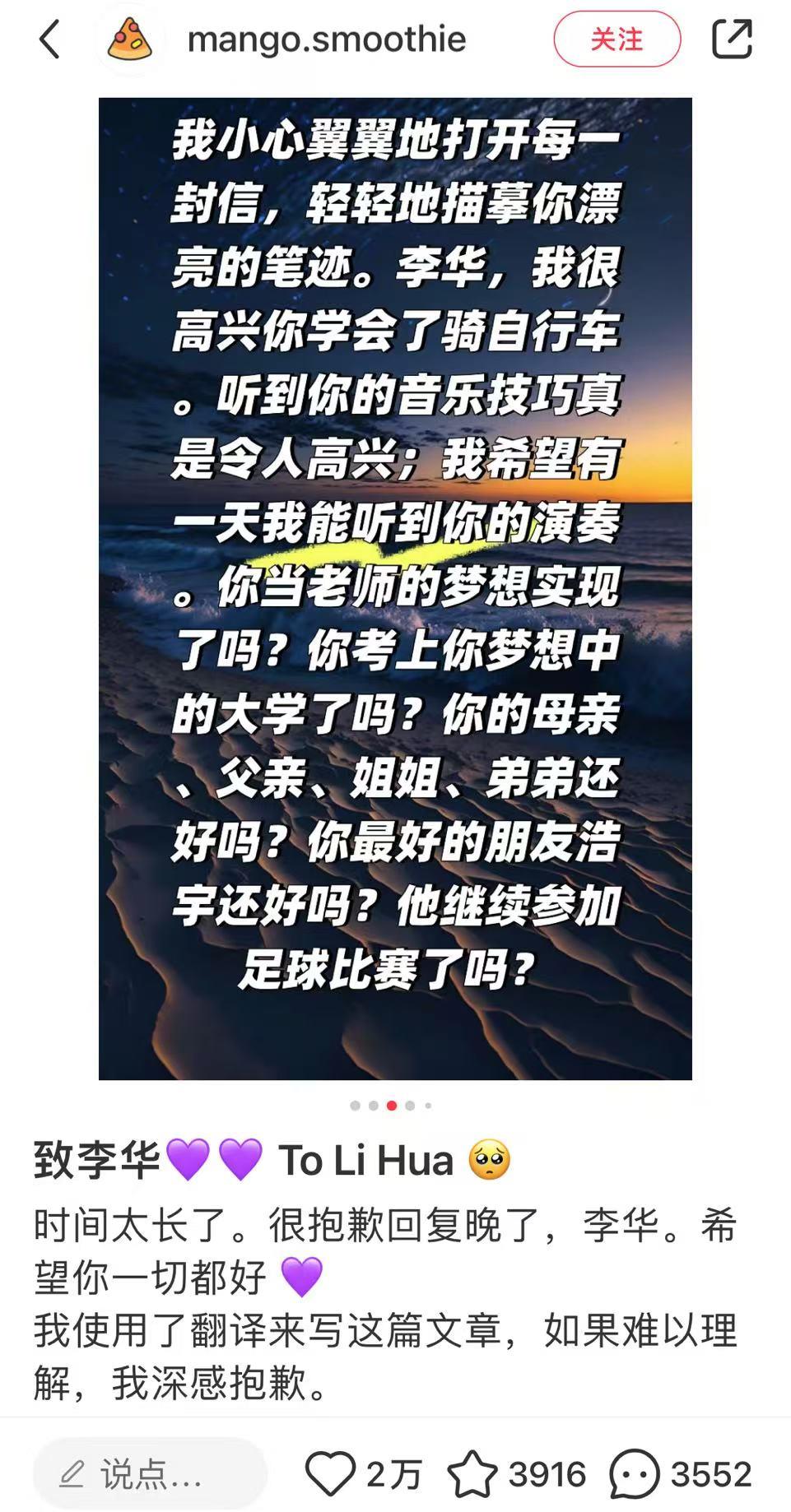Viewport: 791px width, 1512px height.
Task: Go back with the top-left arrow
Action: click(x=49, y=39)
